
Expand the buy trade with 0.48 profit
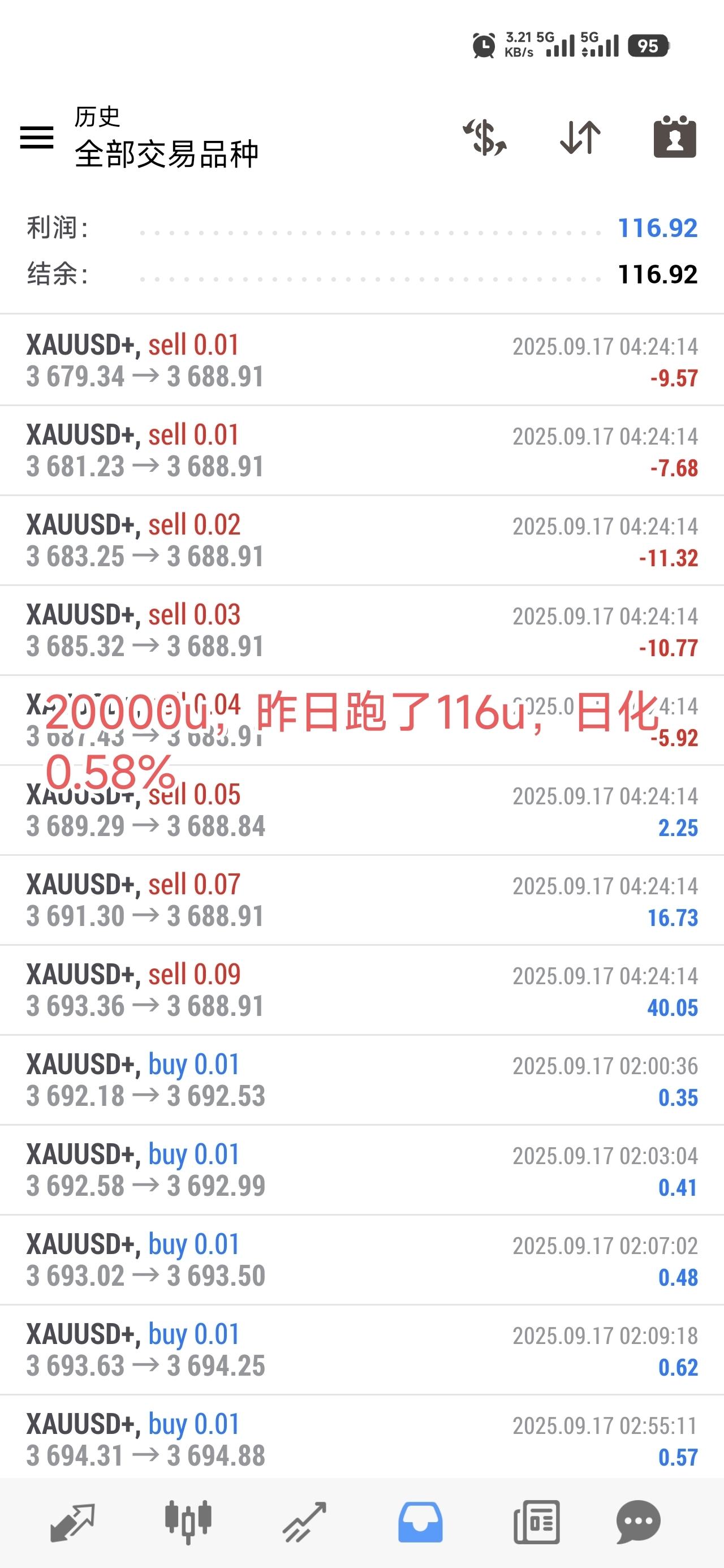[361, 1260]
